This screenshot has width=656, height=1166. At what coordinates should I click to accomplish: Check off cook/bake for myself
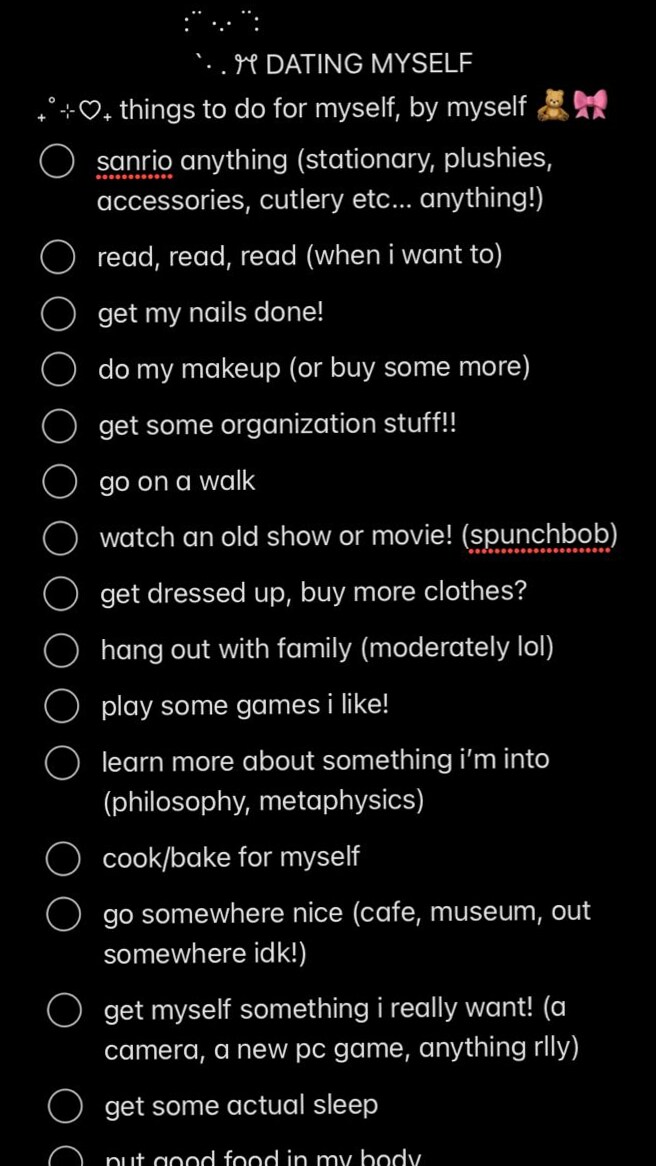[63, 859]
